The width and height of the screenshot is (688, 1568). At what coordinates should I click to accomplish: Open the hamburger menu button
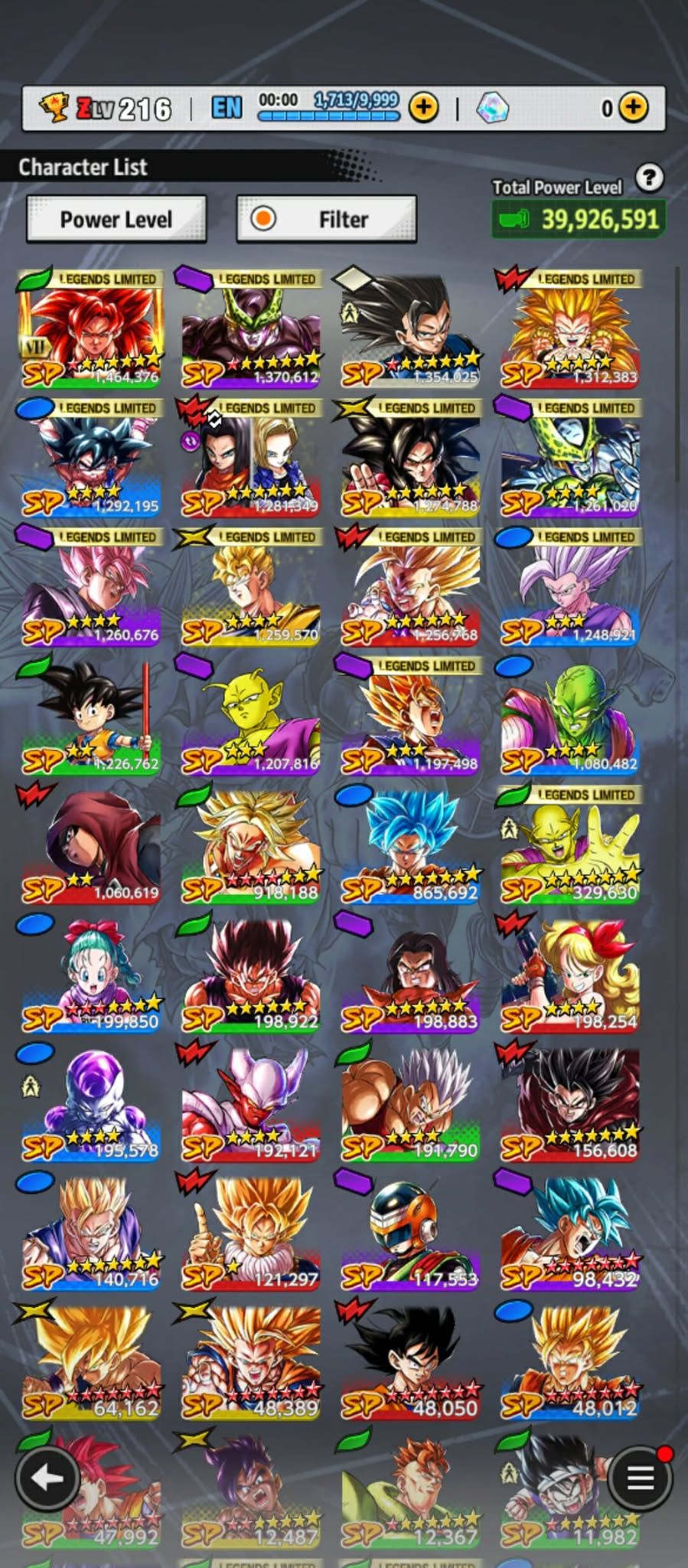640,1478
